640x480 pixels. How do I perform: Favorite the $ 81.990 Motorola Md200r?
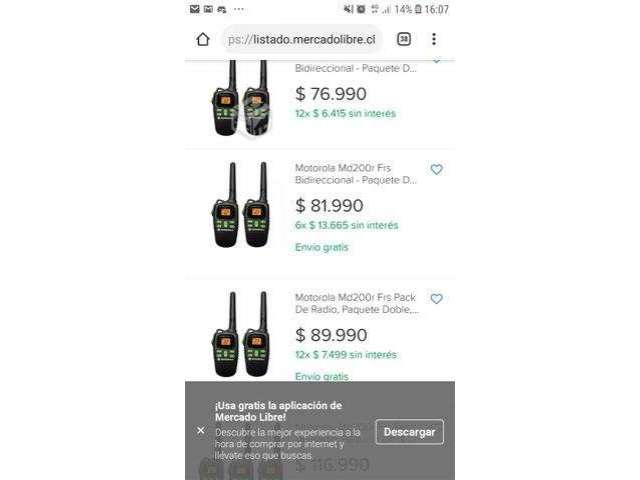pyautogui.click(x=436, y=170)
